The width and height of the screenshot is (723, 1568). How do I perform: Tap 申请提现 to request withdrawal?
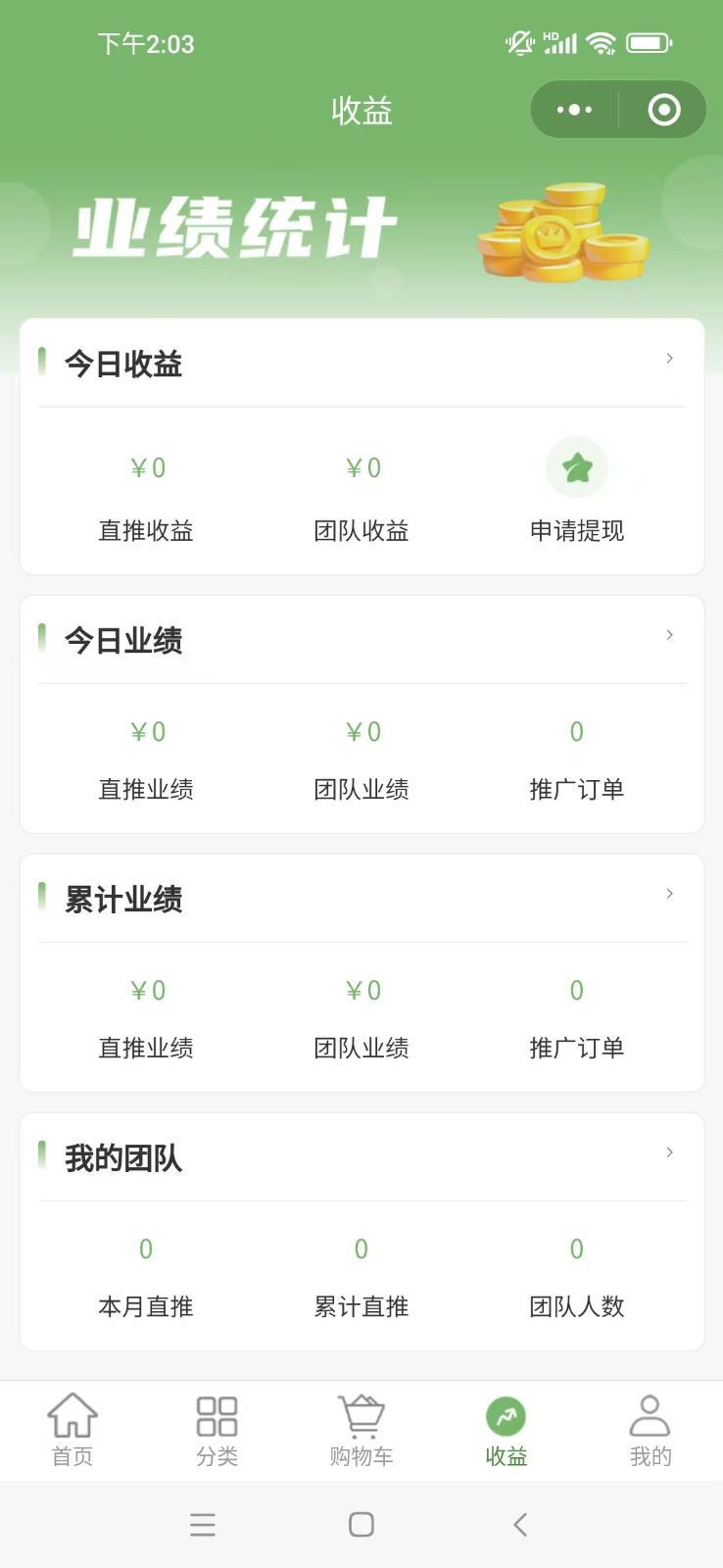click(576, 490)
